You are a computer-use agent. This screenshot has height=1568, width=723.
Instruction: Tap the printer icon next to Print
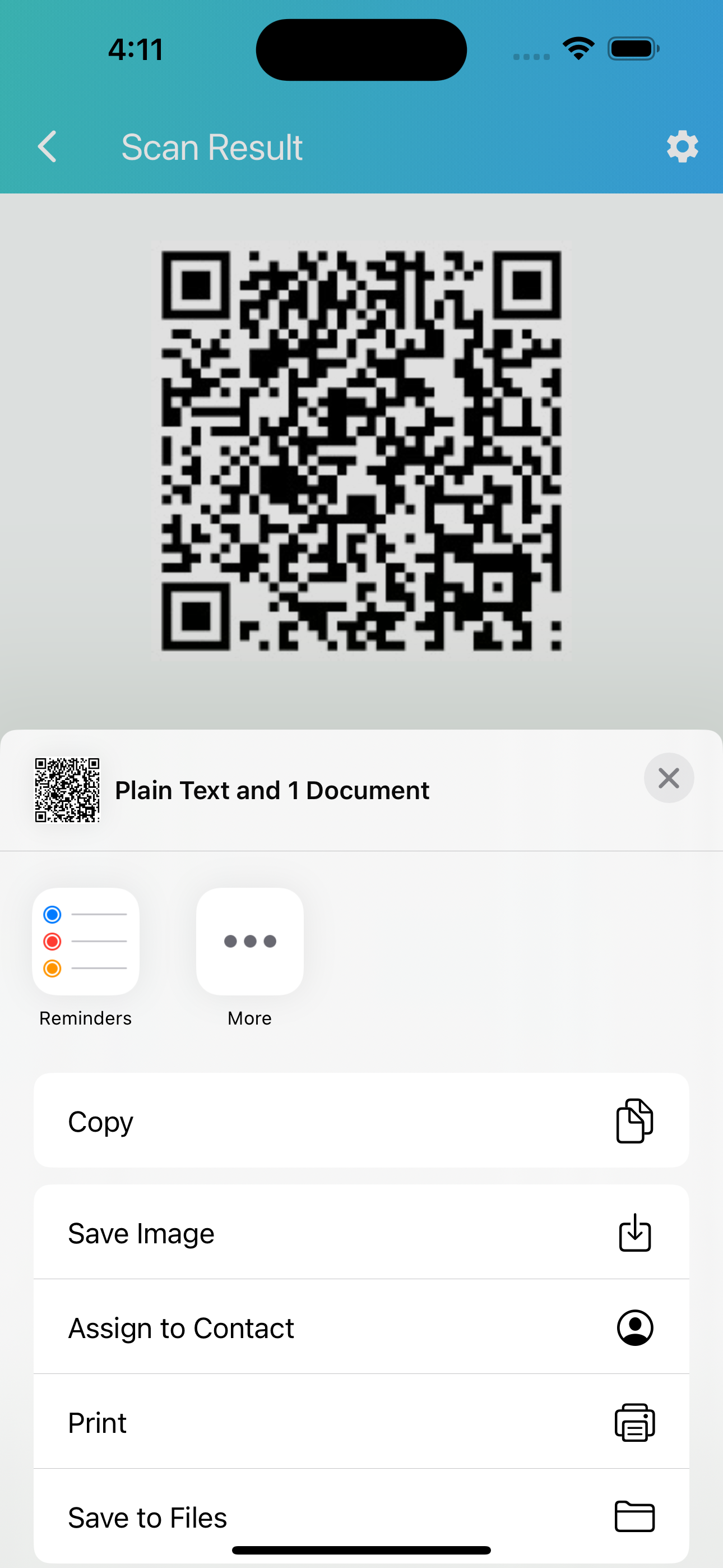coord(634,1423)
